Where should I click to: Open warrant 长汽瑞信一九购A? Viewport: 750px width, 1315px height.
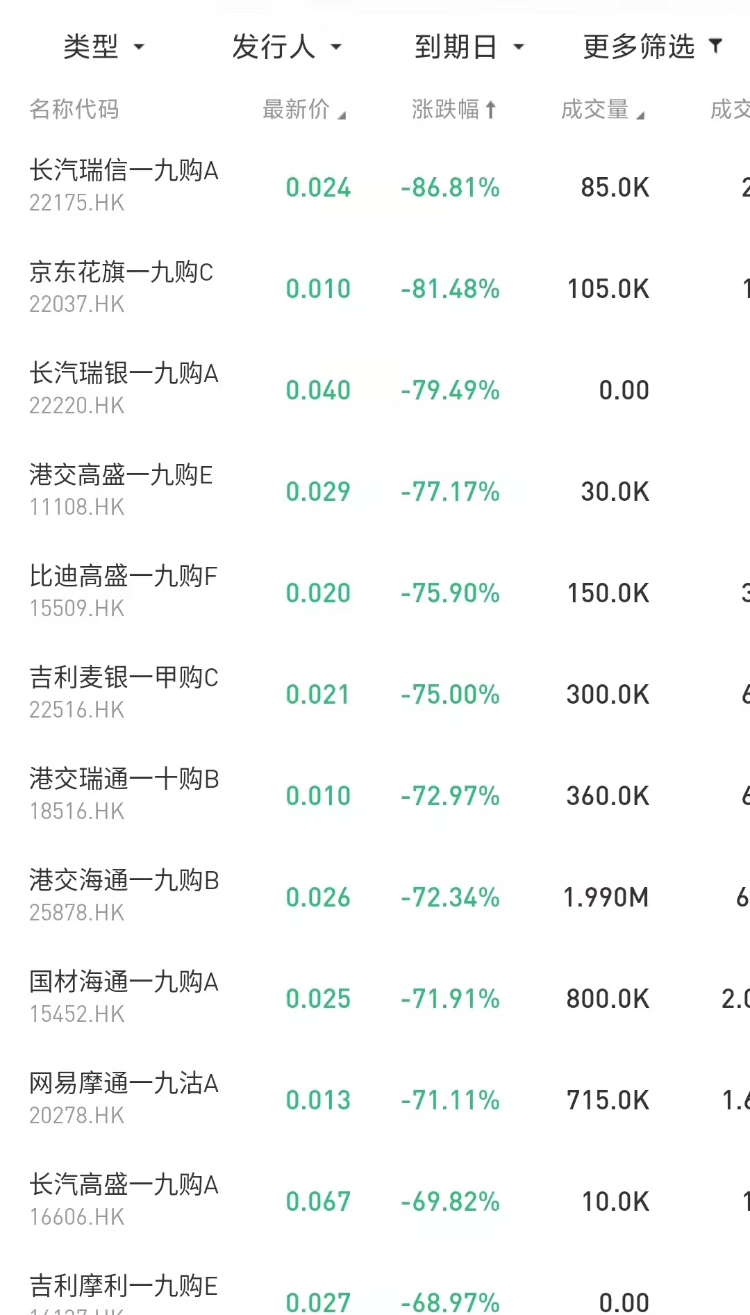(124, 186)
